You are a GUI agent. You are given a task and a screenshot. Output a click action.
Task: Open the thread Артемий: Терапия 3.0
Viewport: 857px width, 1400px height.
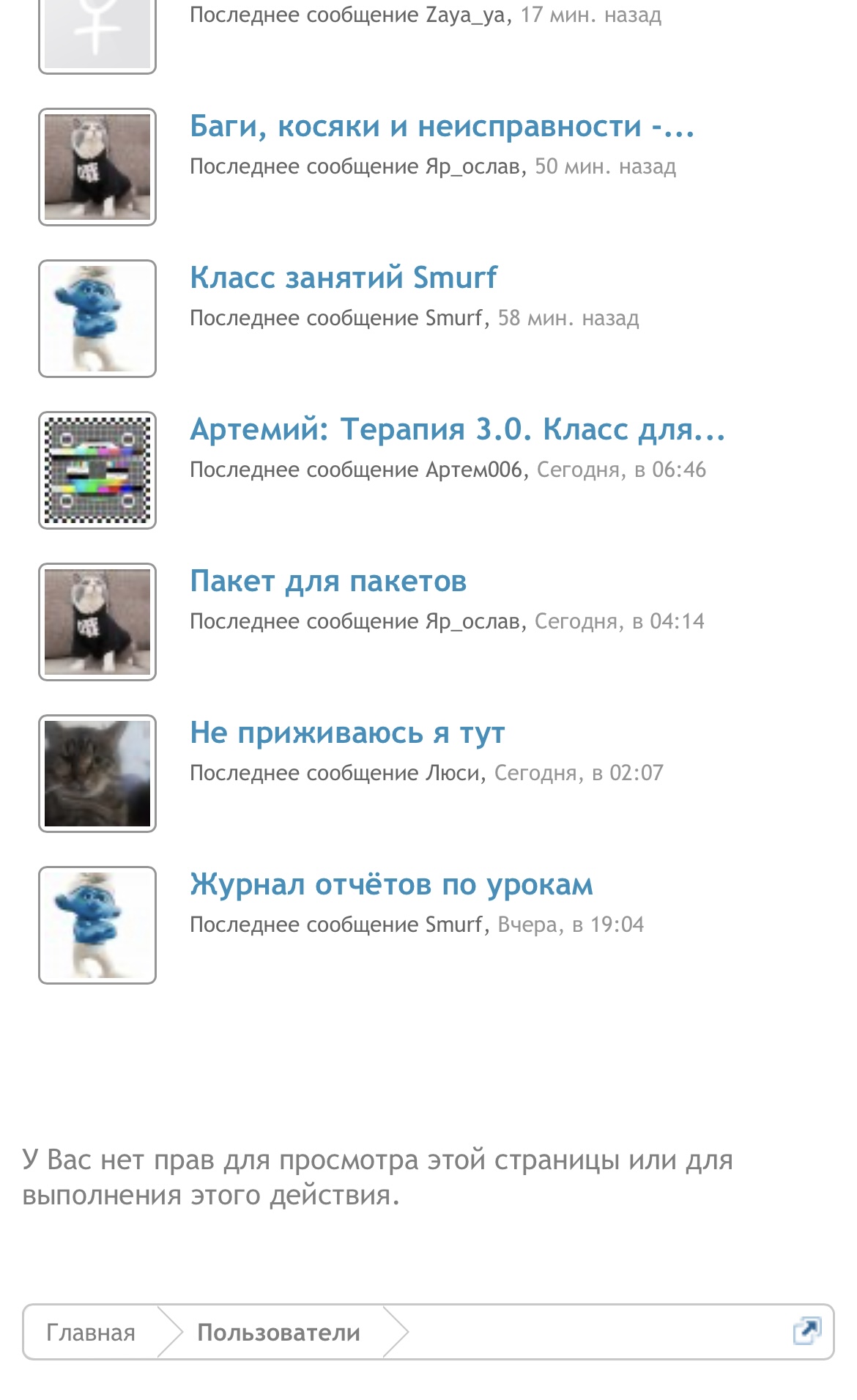(x=457, y=431)
